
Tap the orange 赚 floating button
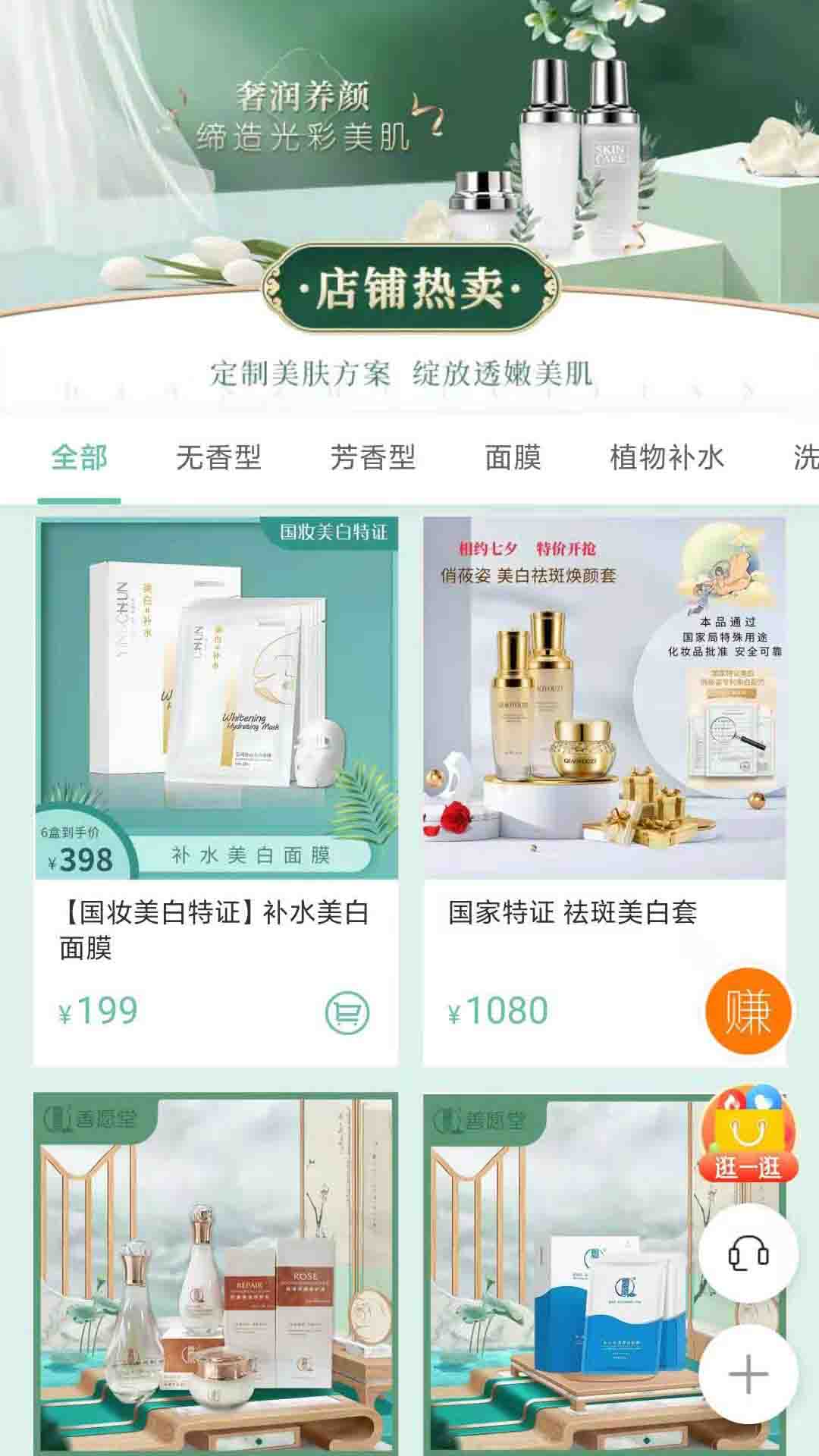tap(748, 1012)
